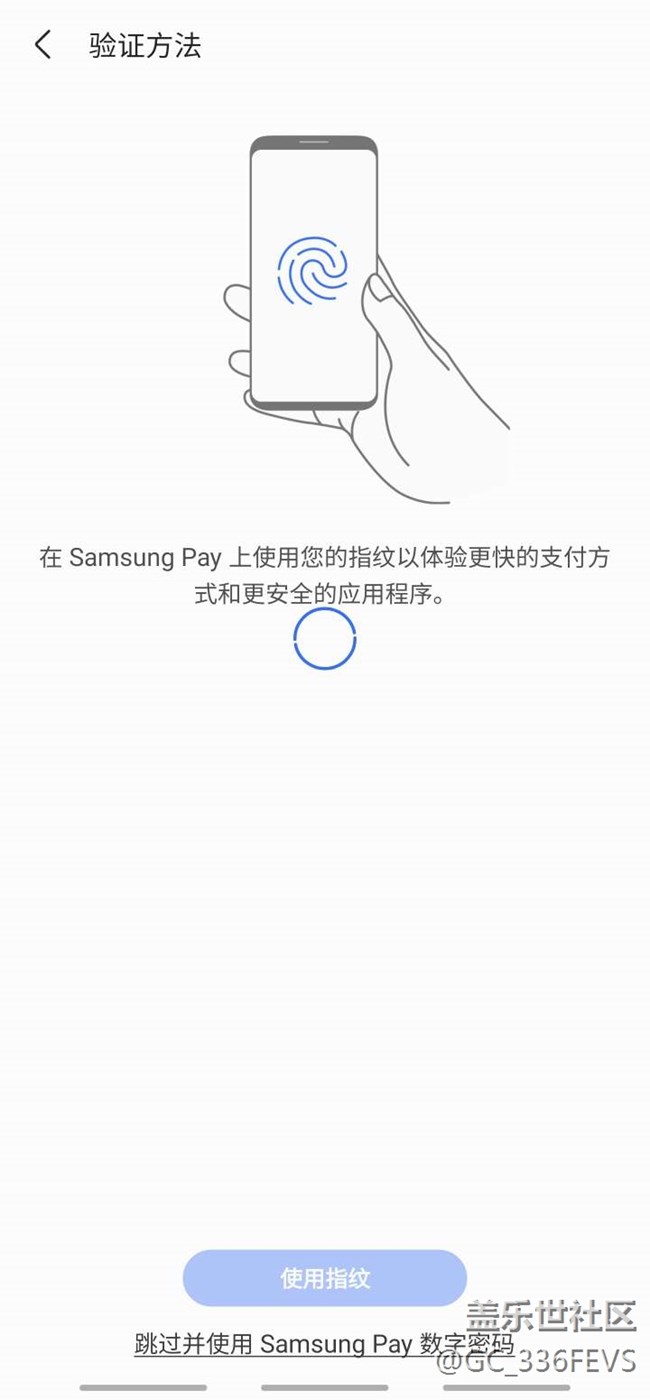The height and width of the screenshot is (1400, 650).
Task: Tap the 使用指纹 button
Action: [325, 1277]
